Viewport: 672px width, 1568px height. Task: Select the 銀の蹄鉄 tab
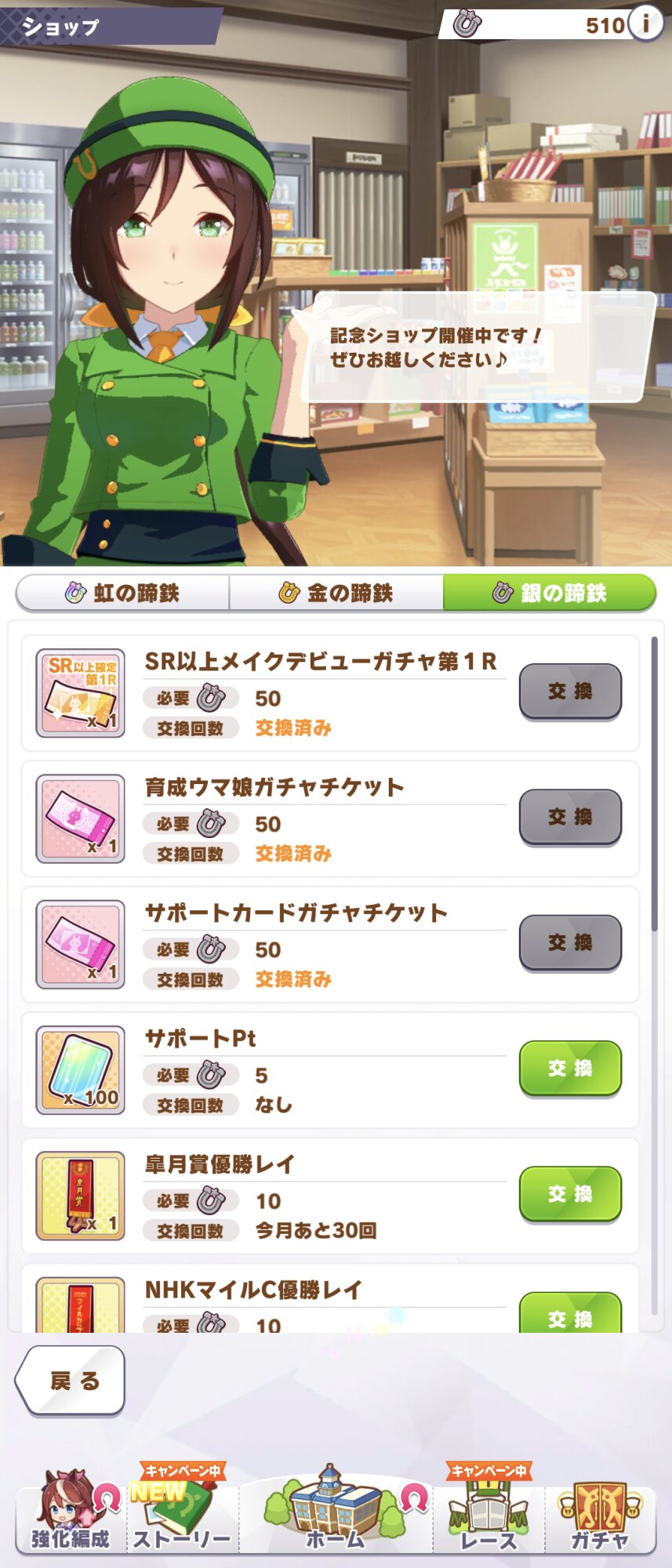pos(549,593)
